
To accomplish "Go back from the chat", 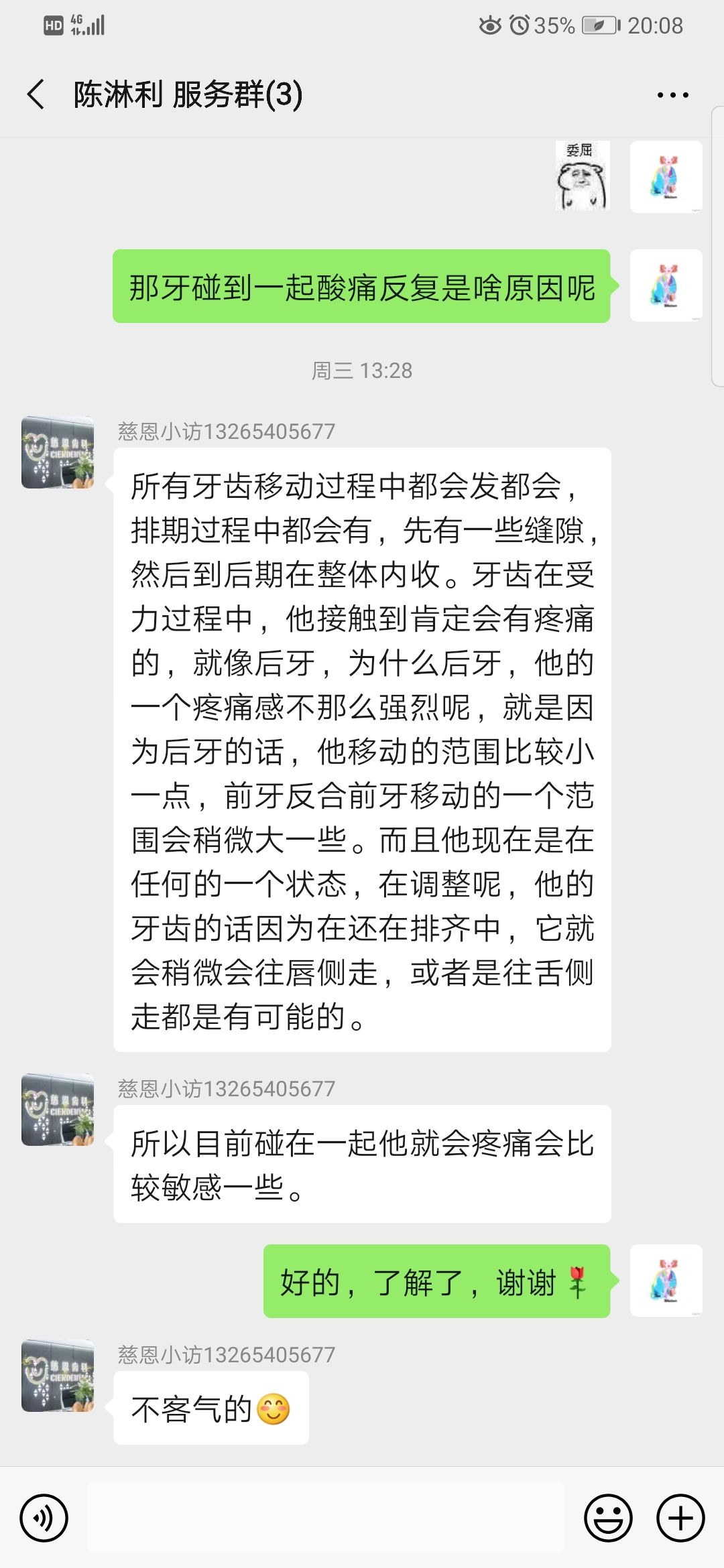I will (x=36, y=94).
